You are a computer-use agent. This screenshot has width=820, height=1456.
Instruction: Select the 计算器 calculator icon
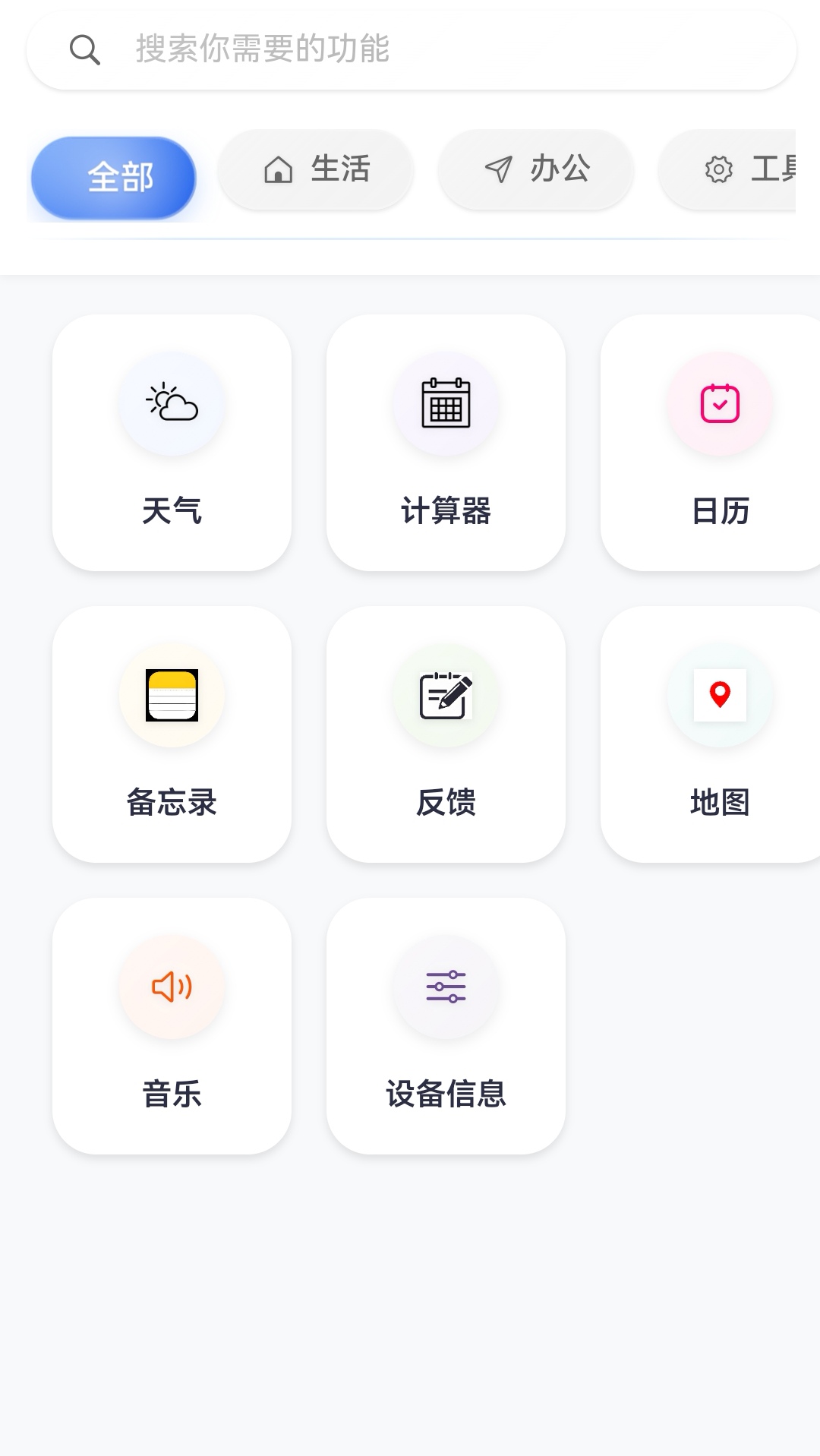coord(446,404)
